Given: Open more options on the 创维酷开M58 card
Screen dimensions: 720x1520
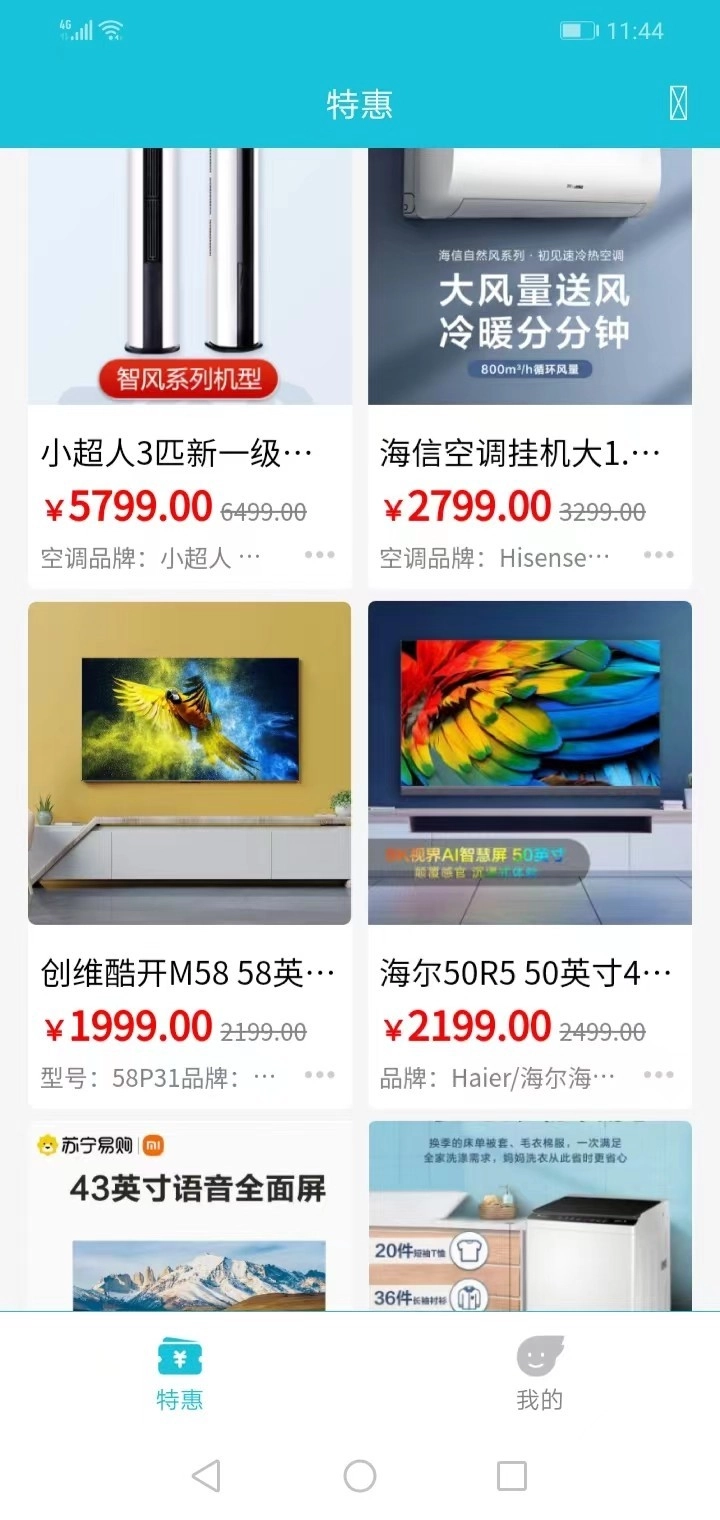Looking at the screenshot, I should (x=319, y=1074).
